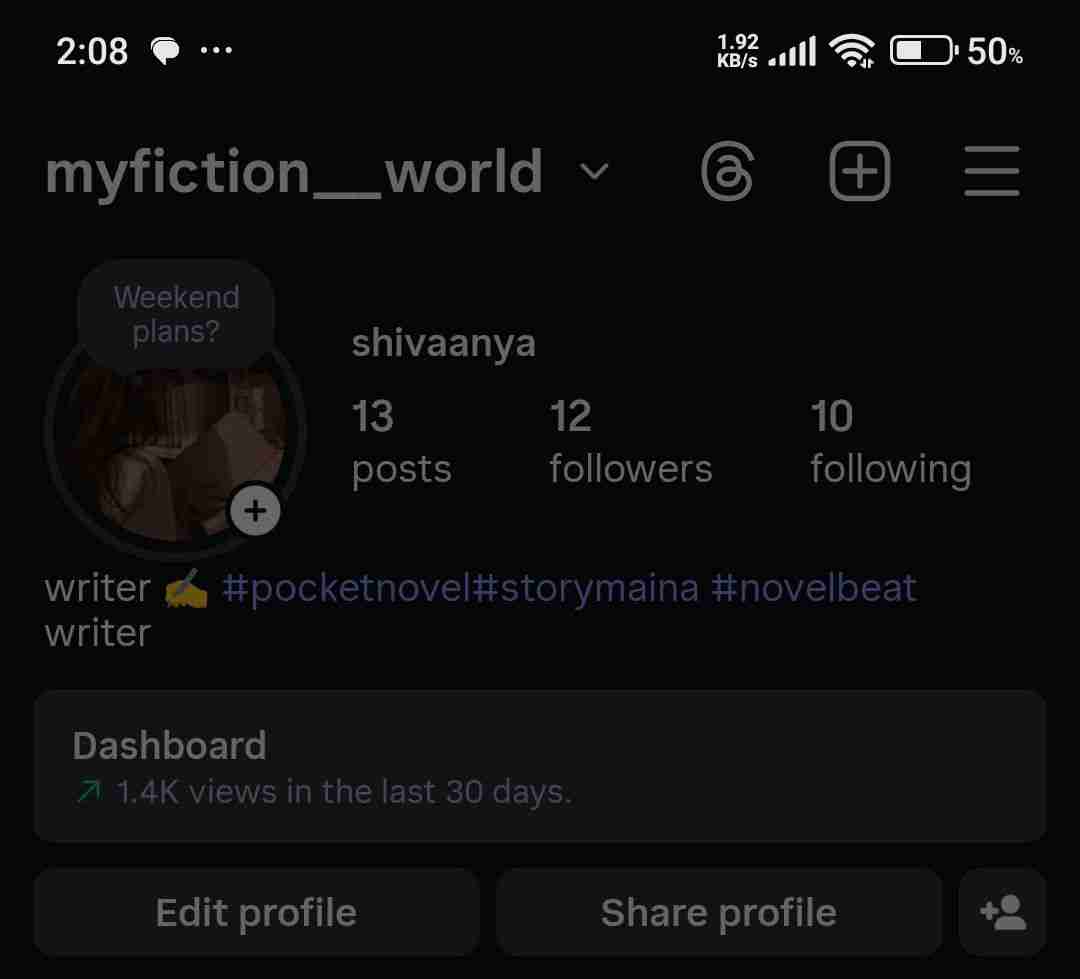Open the account switcher dropdown next to the username
Screen dimensions: 1080x979
coord(594,172)
